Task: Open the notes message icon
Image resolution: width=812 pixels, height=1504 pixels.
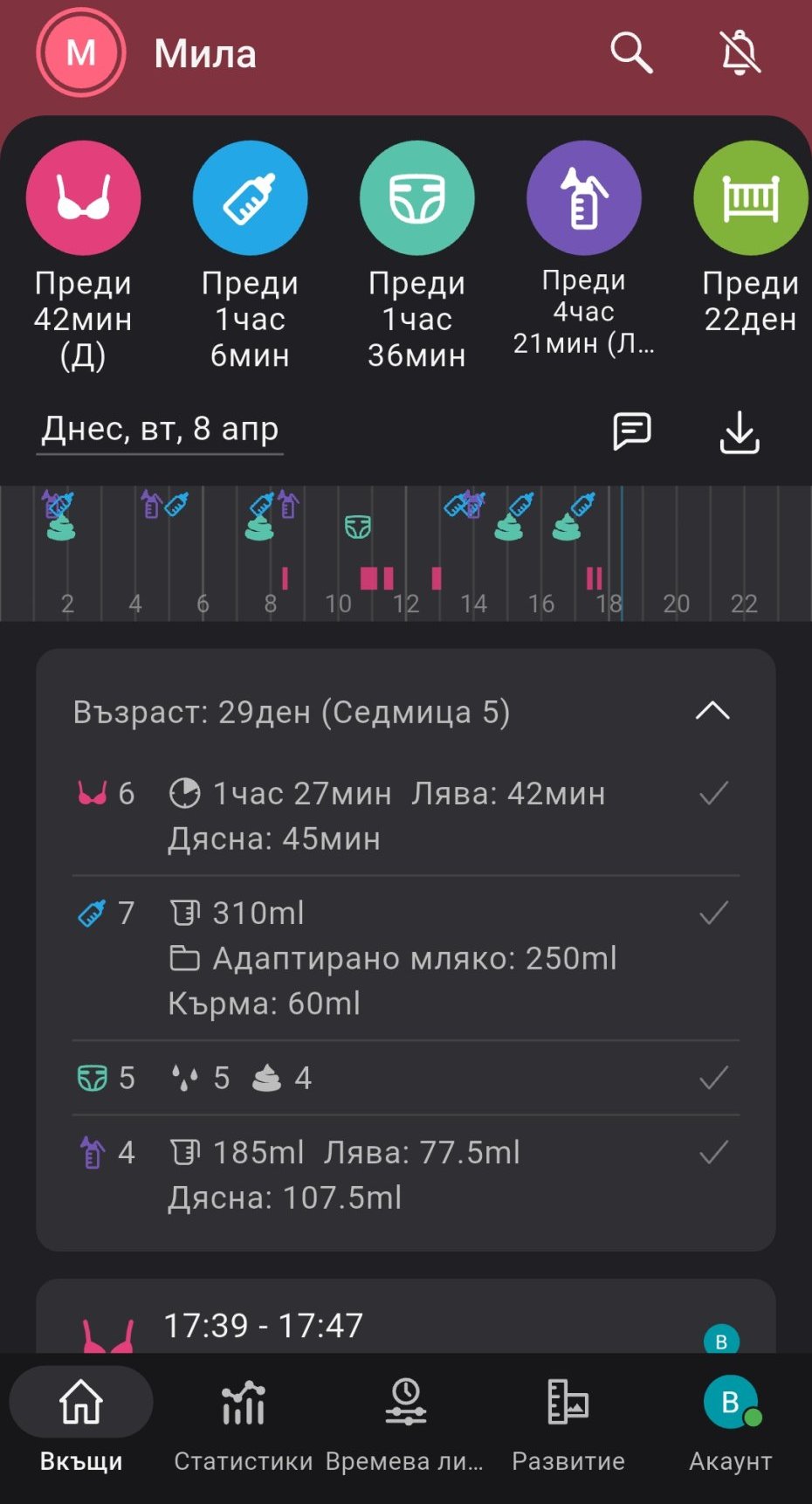Action: 631,431
